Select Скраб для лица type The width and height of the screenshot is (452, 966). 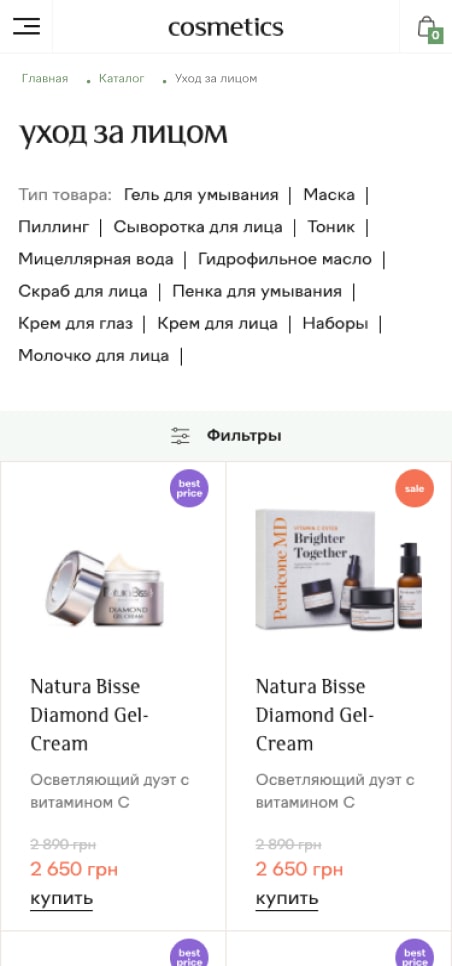(83, 291)
